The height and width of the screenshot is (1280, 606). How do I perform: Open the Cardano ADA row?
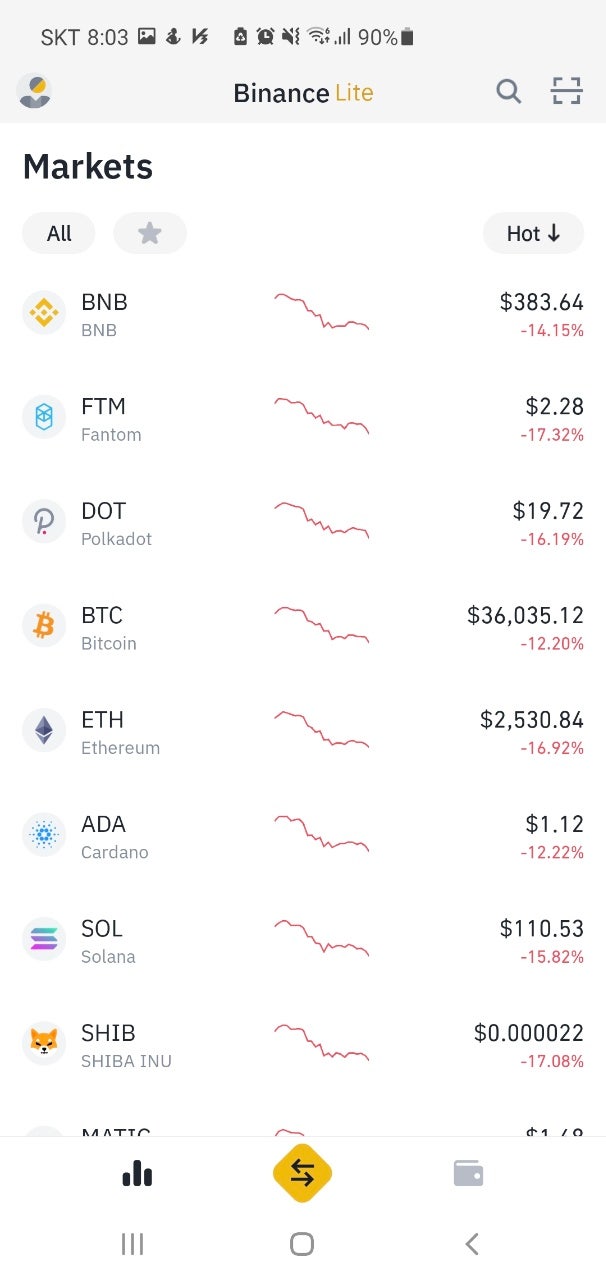click(303, 836)
